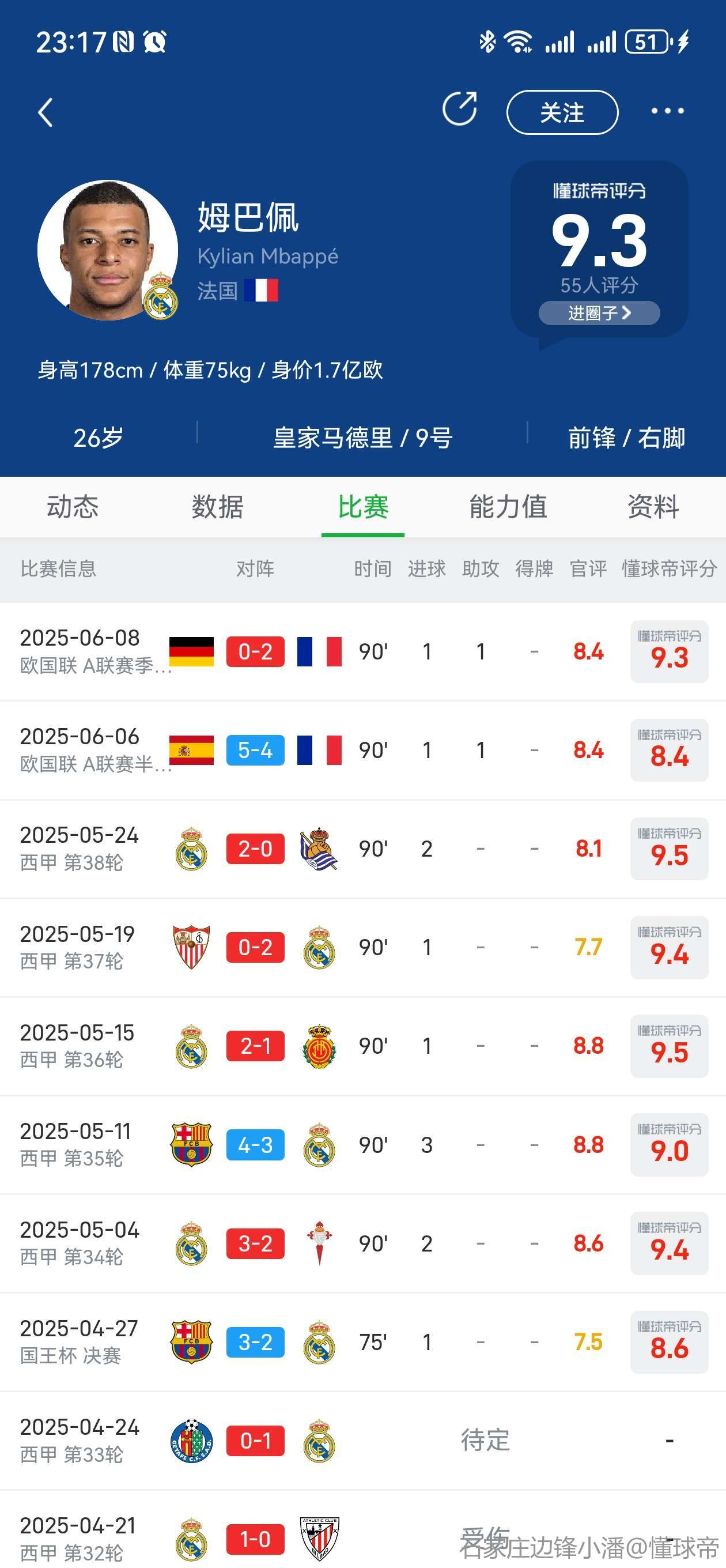This screenshot has width=726, height=1568.
Task: Tap Mbappé's profile photo
Action: pyautogui.click(x=108, y=250)
